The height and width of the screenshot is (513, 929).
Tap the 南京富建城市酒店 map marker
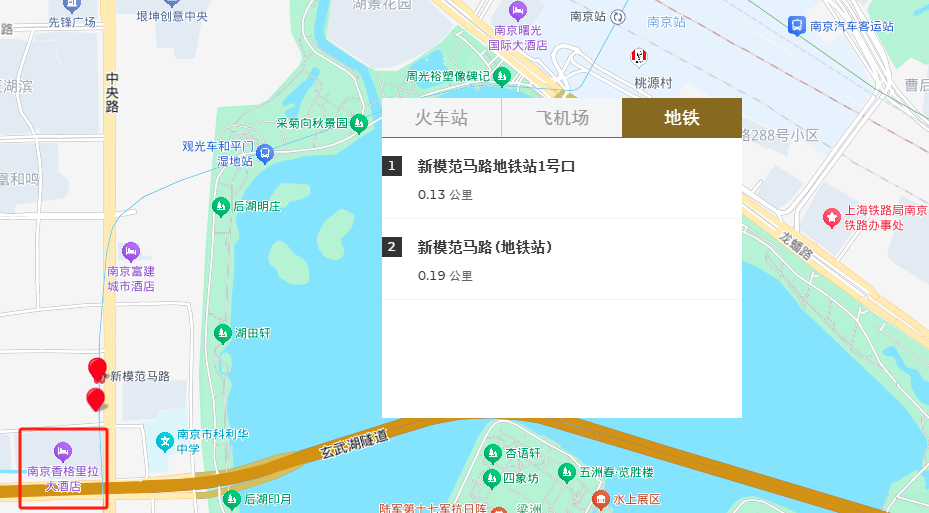click(x=130, y=250)
